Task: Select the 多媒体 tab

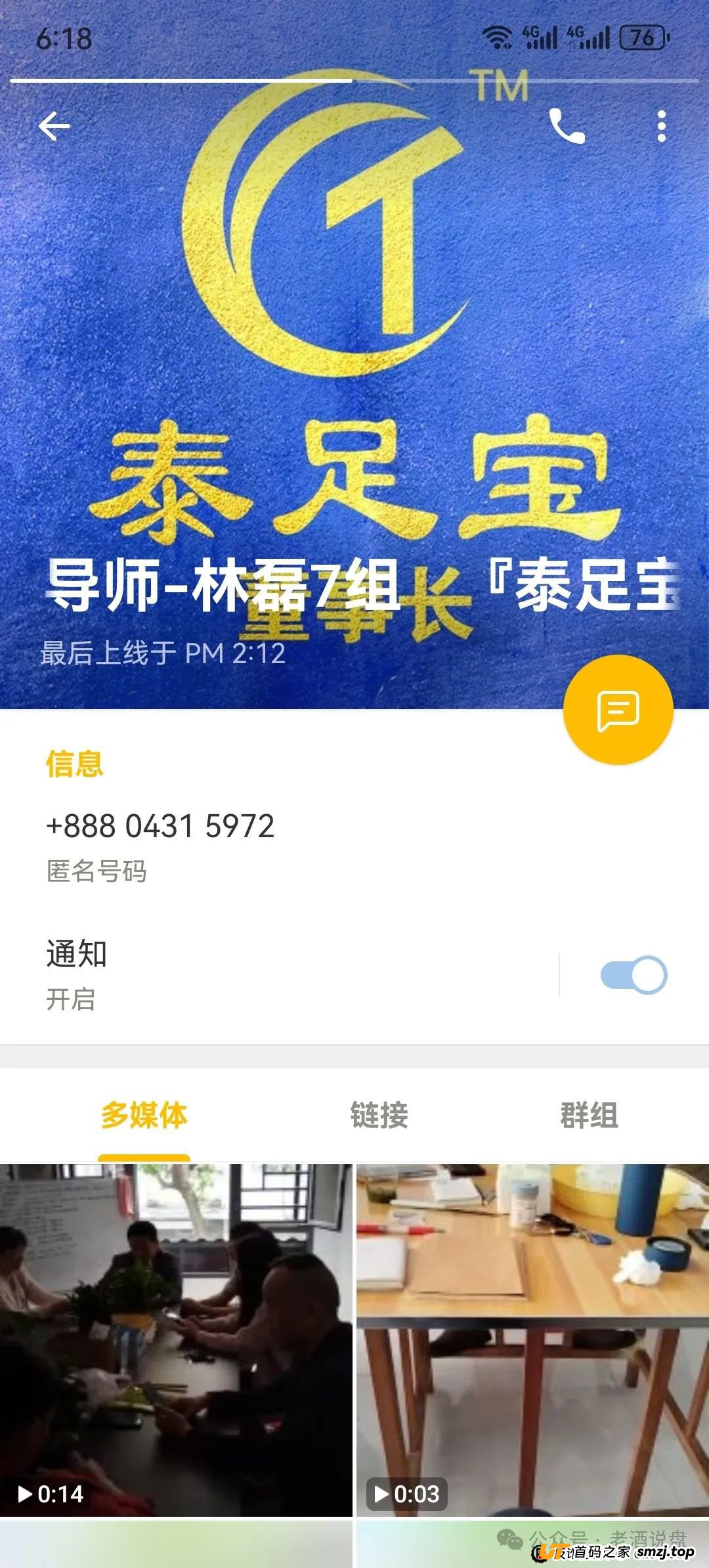Action: 144,1115
